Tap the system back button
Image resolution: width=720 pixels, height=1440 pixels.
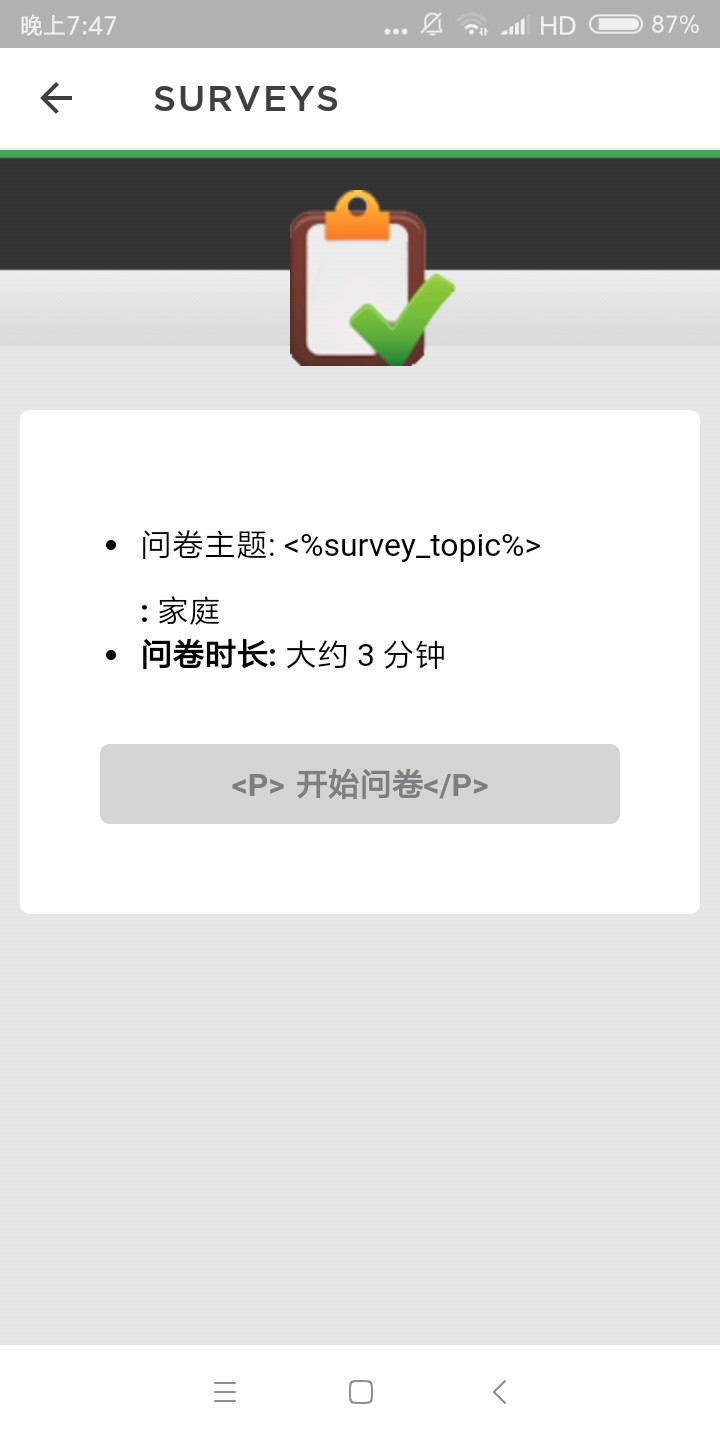(500, 1392)
